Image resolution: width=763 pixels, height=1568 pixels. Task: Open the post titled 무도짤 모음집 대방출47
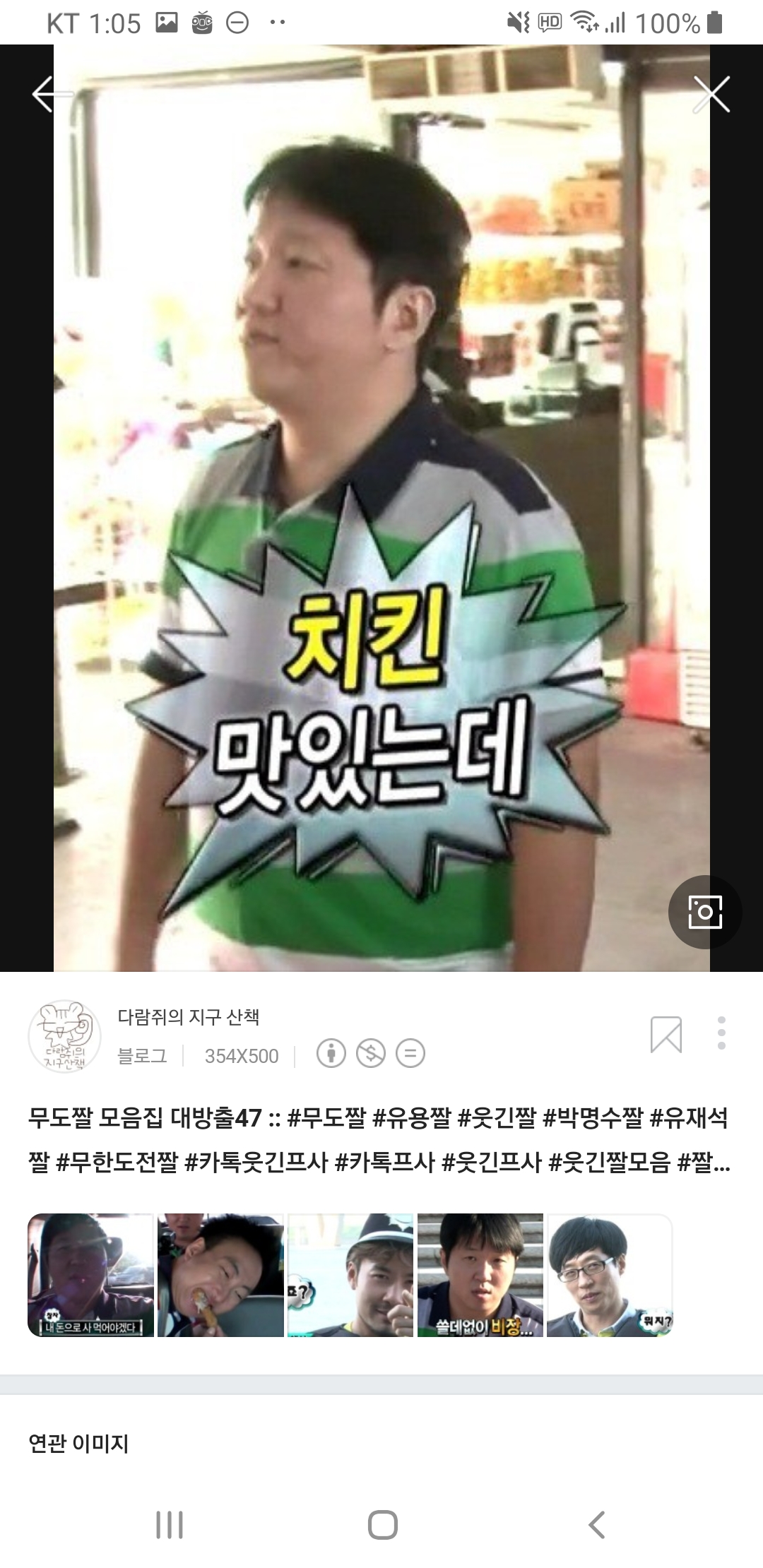coord(378,1139)
